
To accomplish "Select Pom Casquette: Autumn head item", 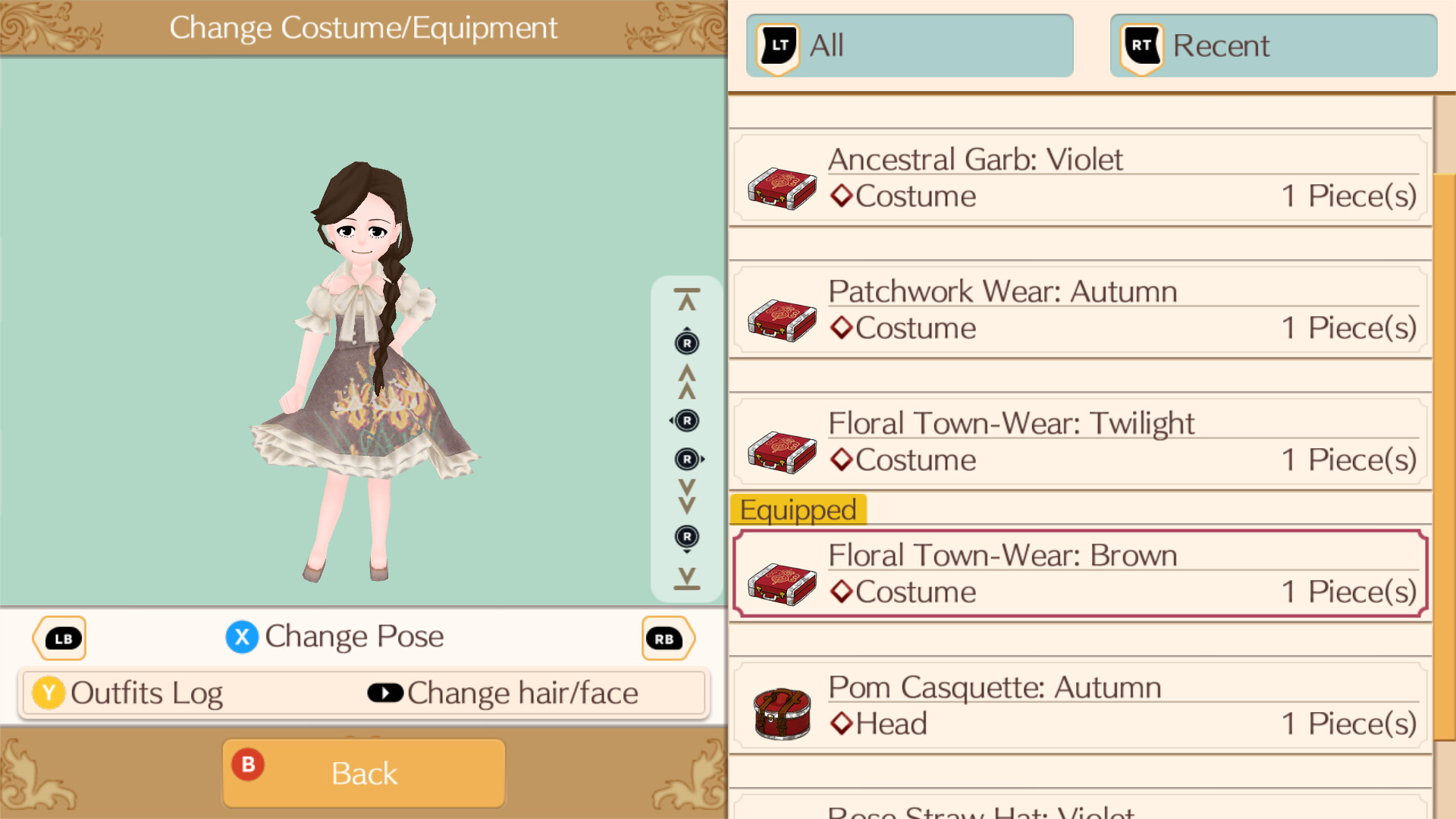I will pyautogui.click(x=1080, y=706).
